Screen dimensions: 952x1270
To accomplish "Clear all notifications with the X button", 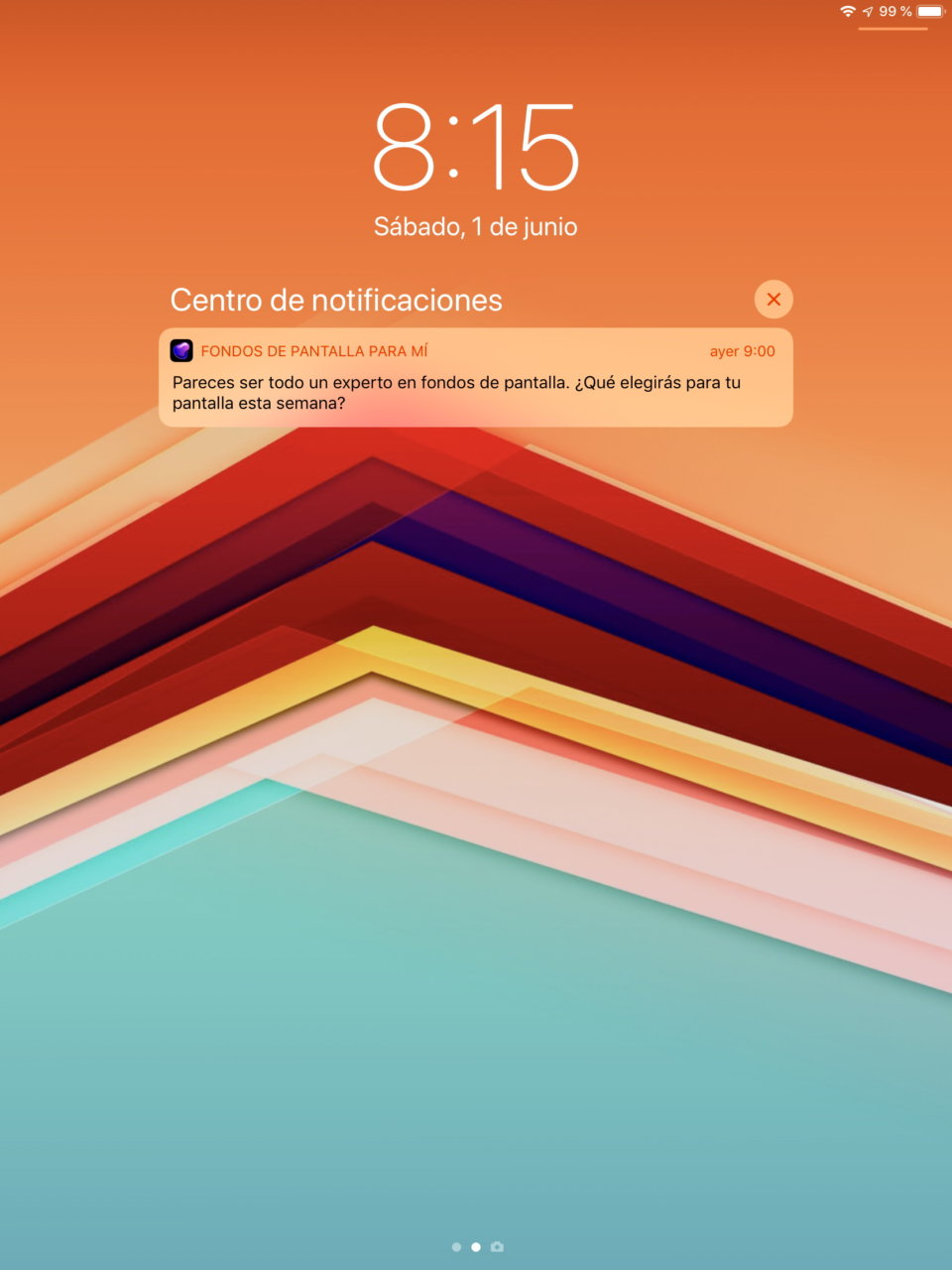I will point(773,300).
